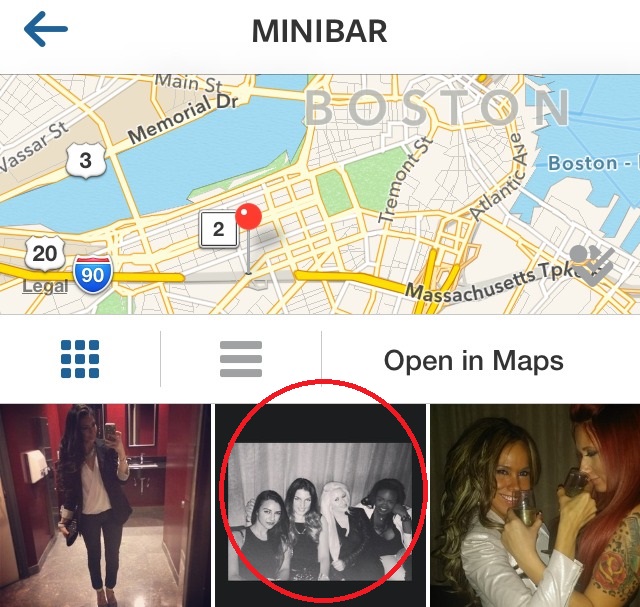Screen dimensions: 640x607
Task: Switch to list view
Action: 240,358
